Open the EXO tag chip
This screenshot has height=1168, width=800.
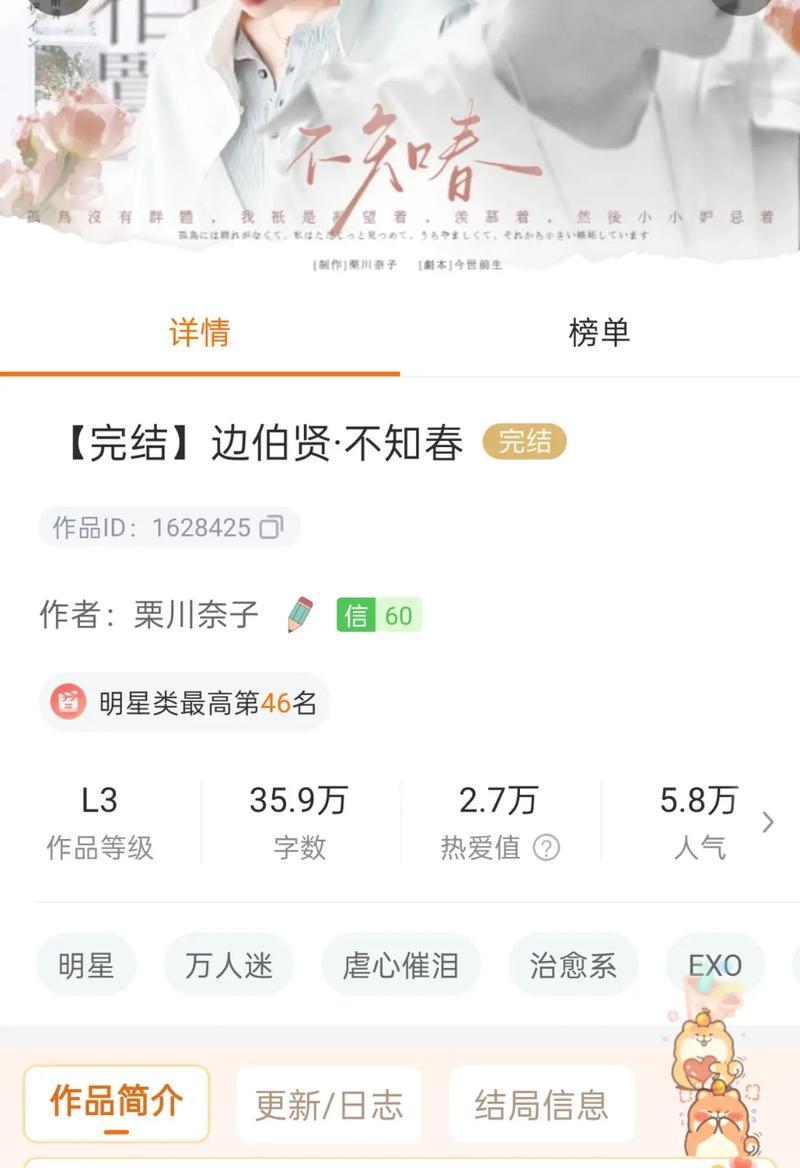pos(714,965)
